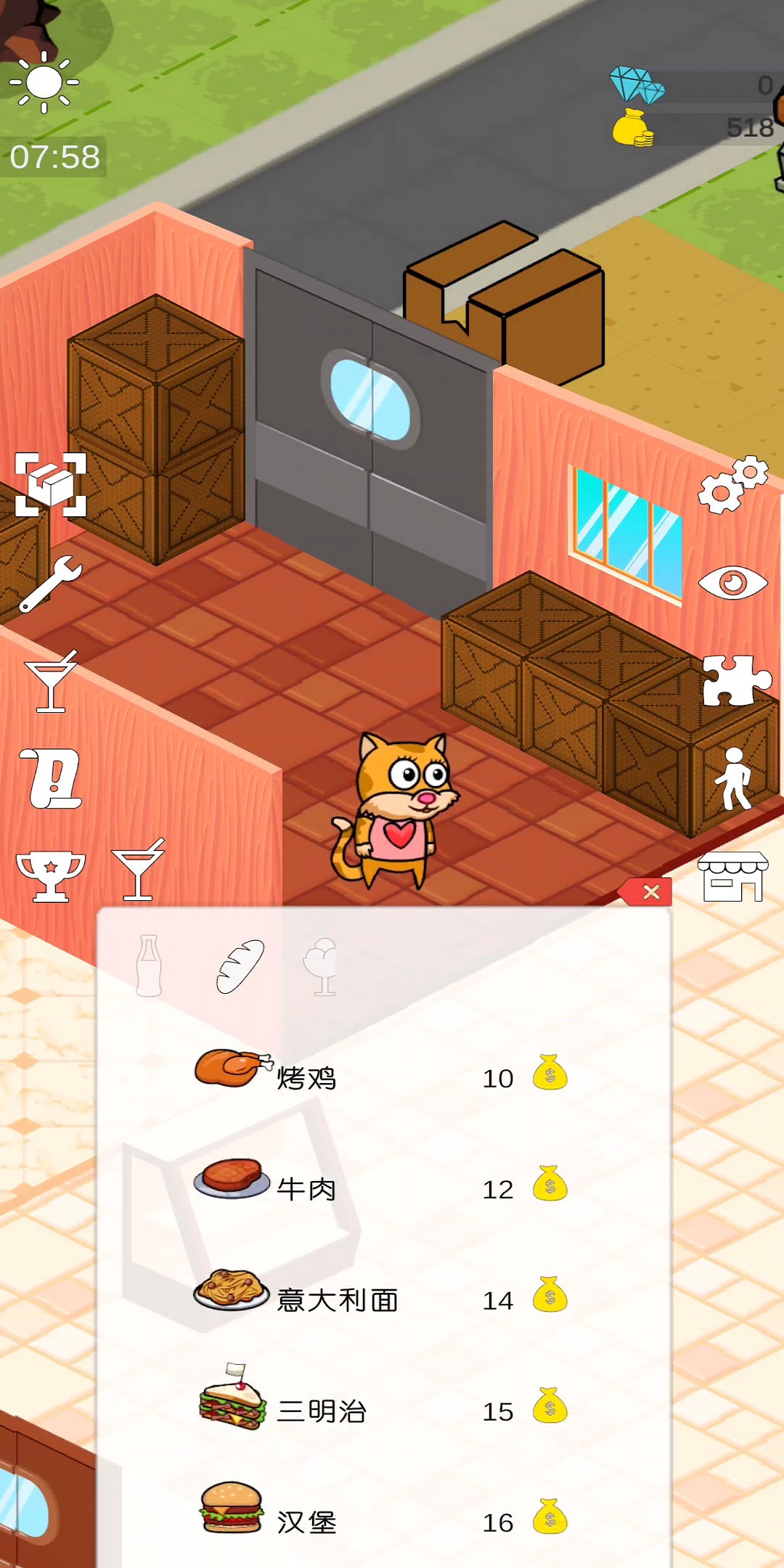This screenshot has height=1568, width=784.
Task: Tap the cocktail glass beside the trophy
Action: click(x=138, y=870)
